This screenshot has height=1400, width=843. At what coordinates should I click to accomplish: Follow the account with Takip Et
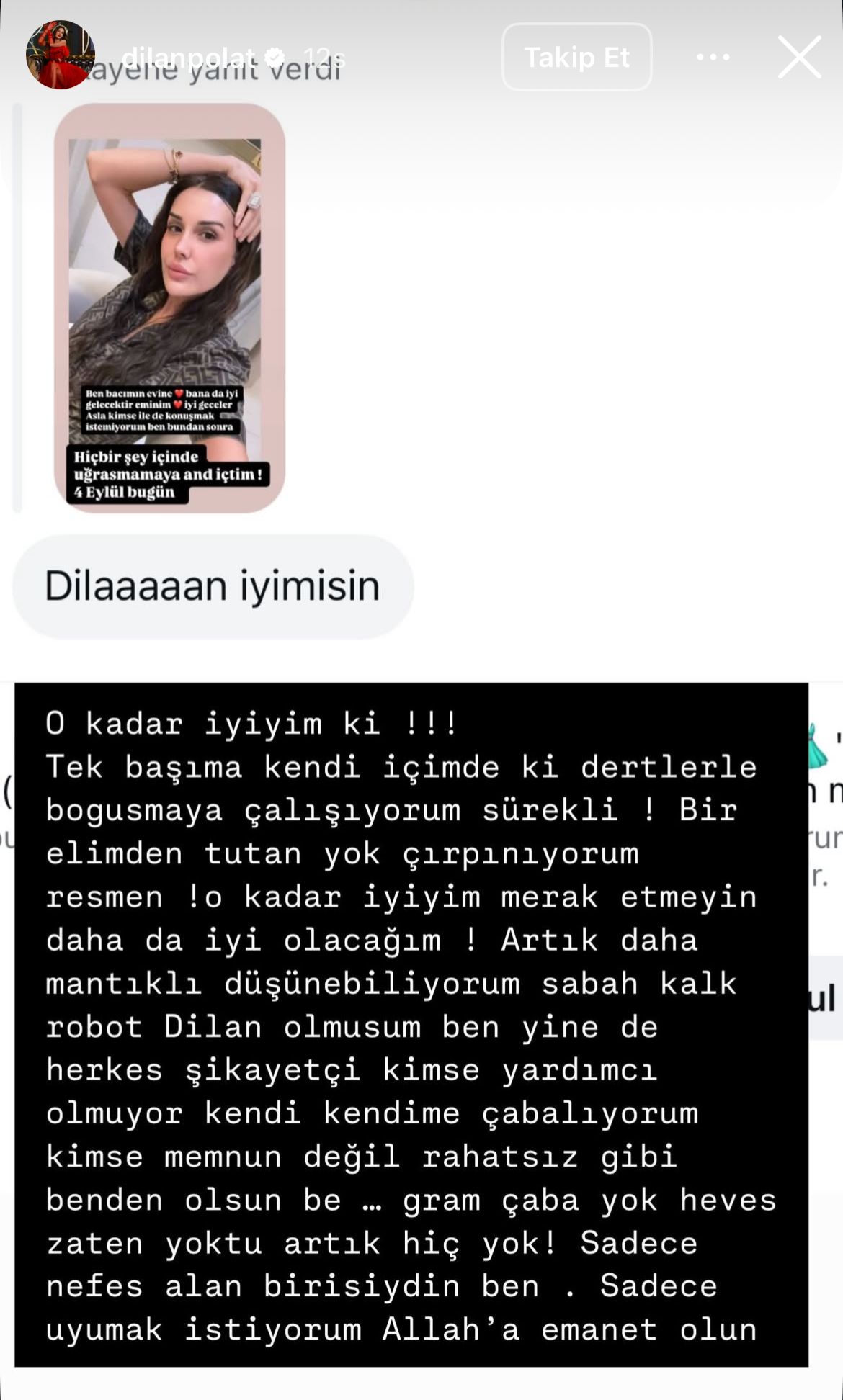576,57
